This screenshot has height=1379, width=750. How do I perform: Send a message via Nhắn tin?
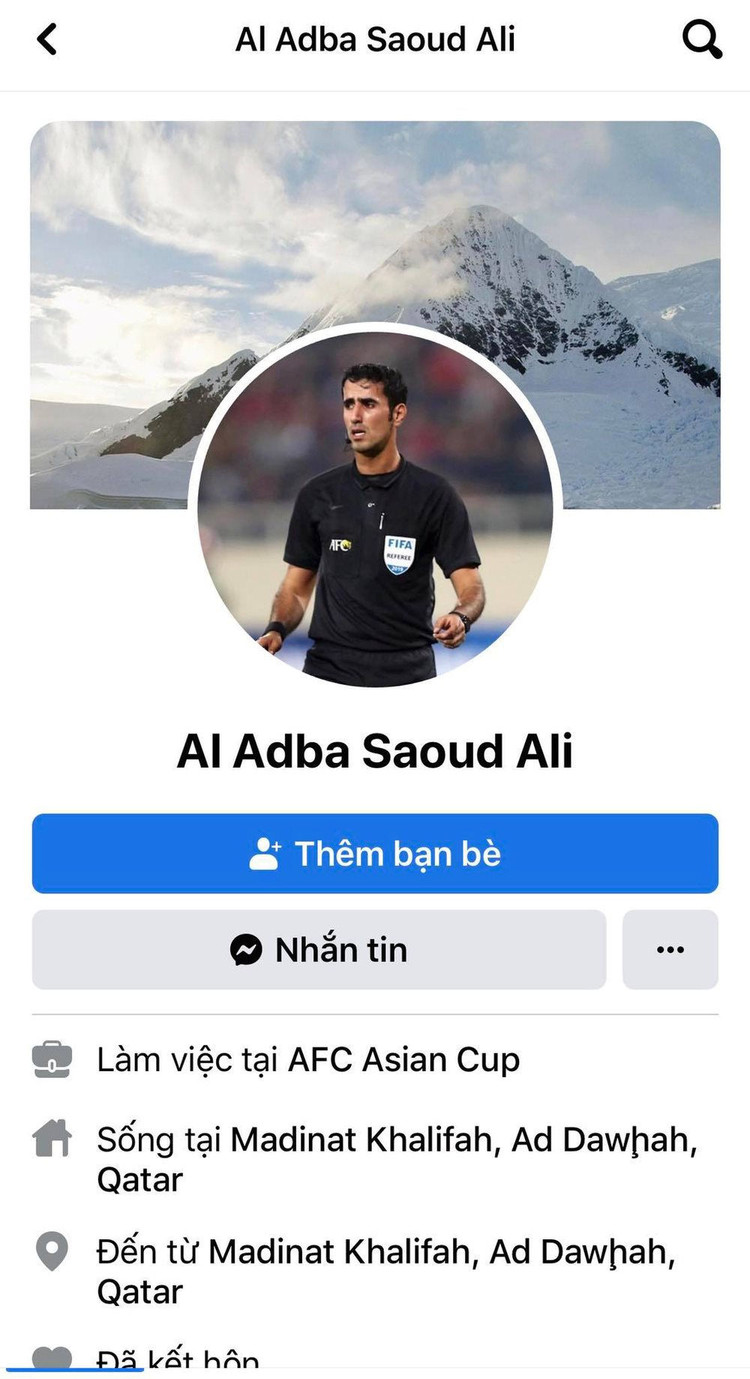coord(319,950)
